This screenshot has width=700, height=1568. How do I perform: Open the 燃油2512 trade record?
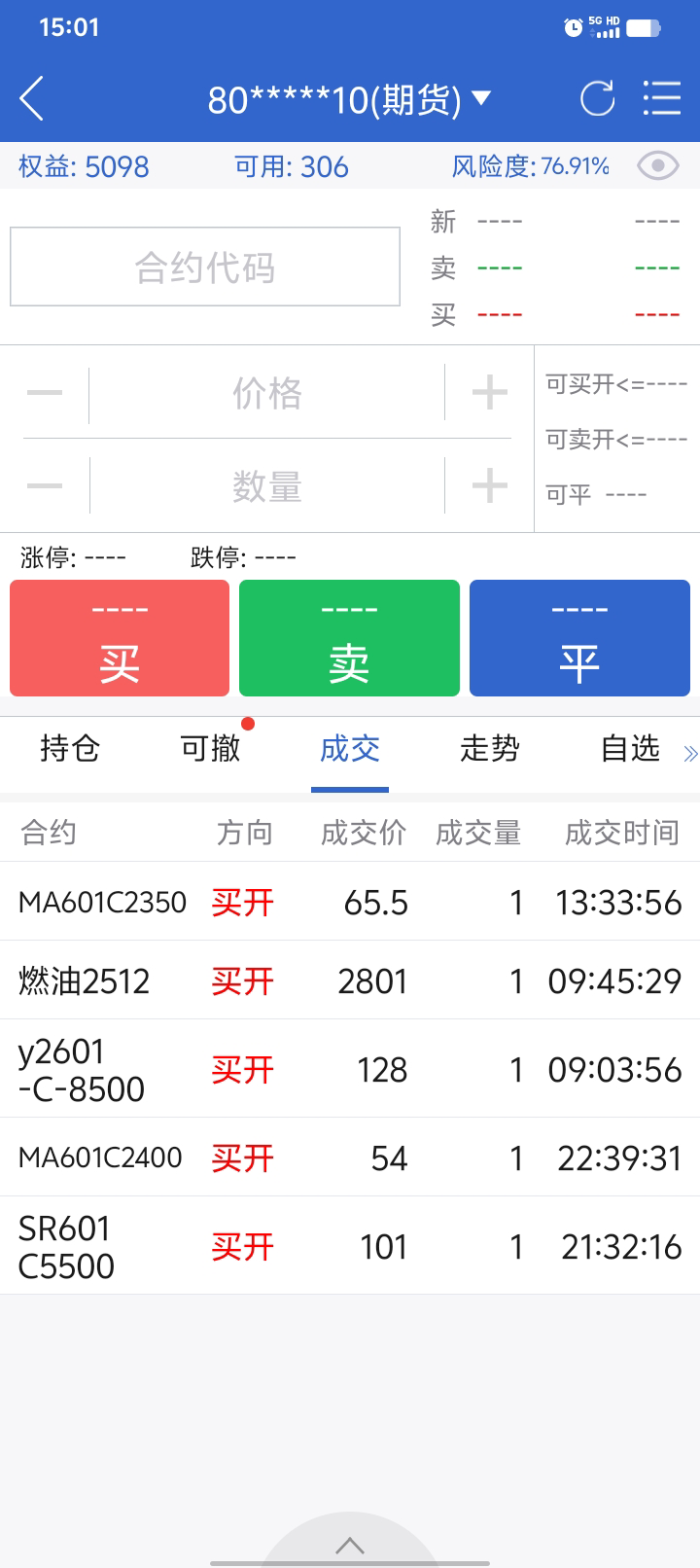coord(350,980)
